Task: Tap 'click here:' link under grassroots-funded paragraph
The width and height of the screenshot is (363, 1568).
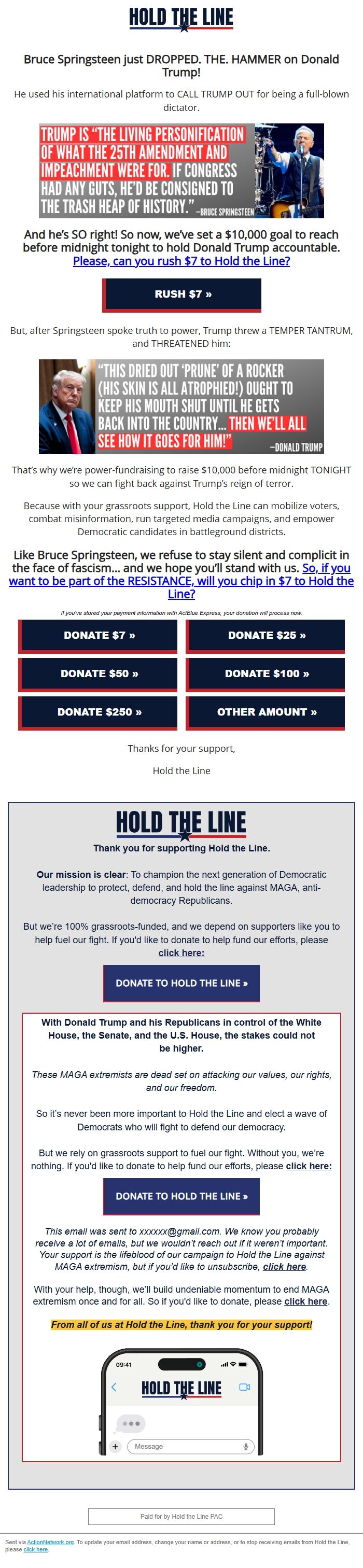Action: click(x=181, y=953)
